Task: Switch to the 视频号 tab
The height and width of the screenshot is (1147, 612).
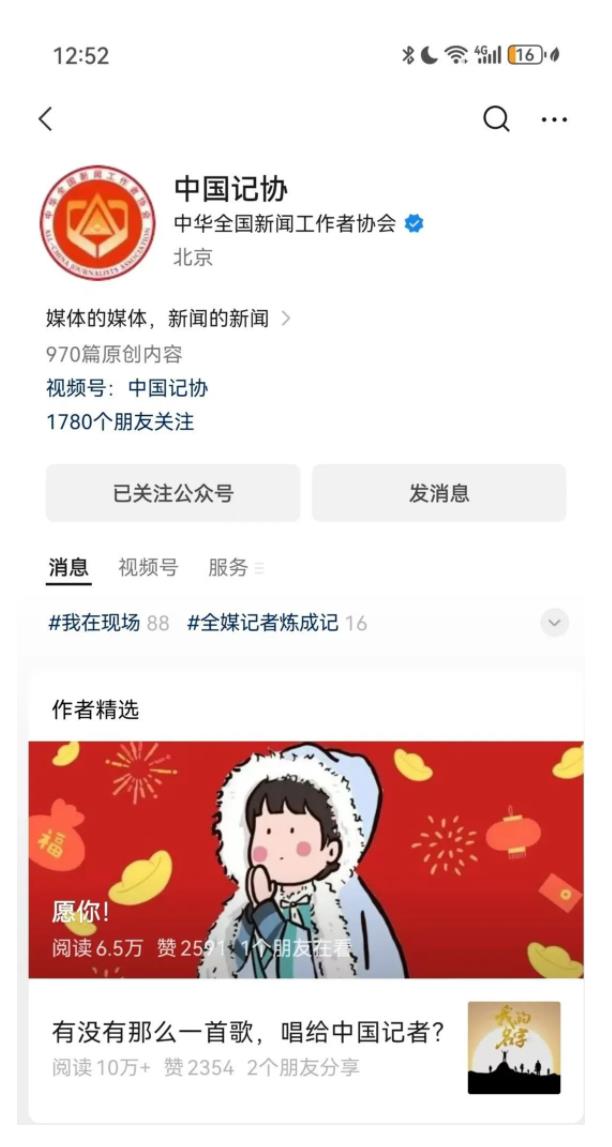Action: (148, 567)
